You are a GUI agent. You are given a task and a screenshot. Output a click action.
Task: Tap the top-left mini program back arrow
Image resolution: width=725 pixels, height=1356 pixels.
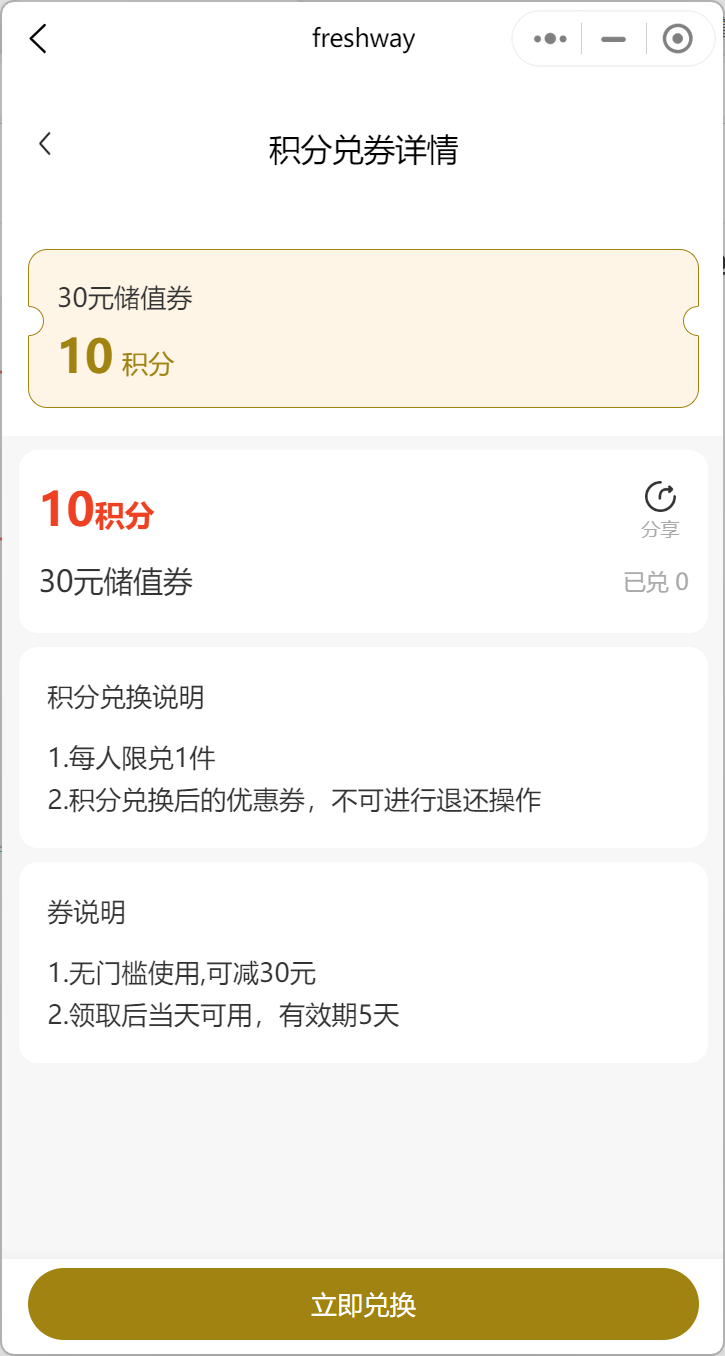38,39
